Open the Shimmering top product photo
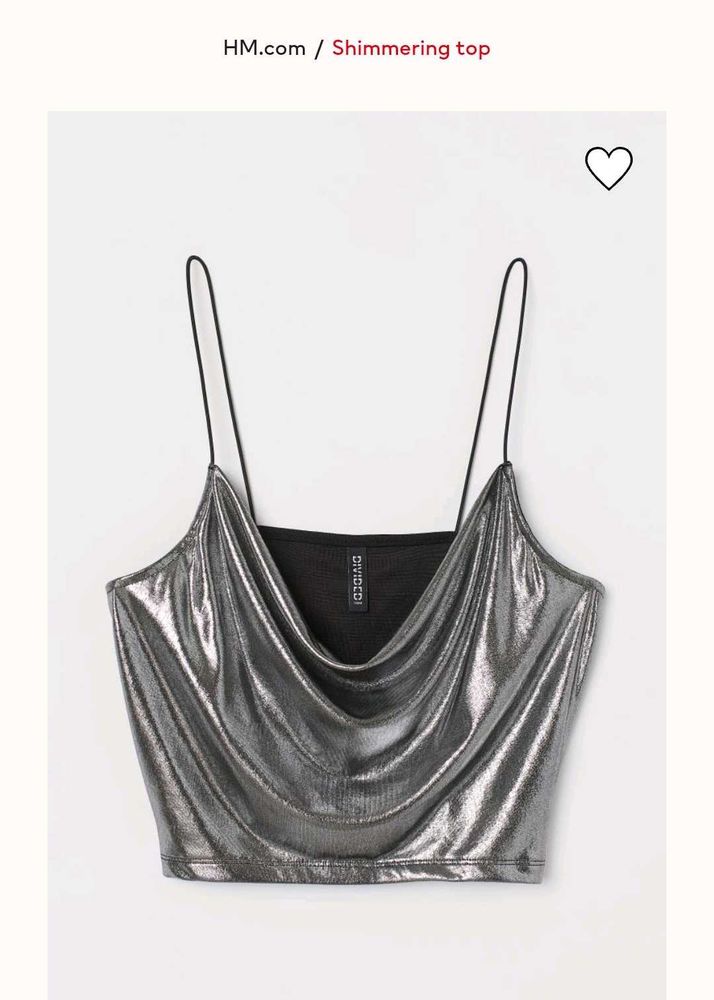This screenshot has width=714, height=1000. [x=356, y=600]
